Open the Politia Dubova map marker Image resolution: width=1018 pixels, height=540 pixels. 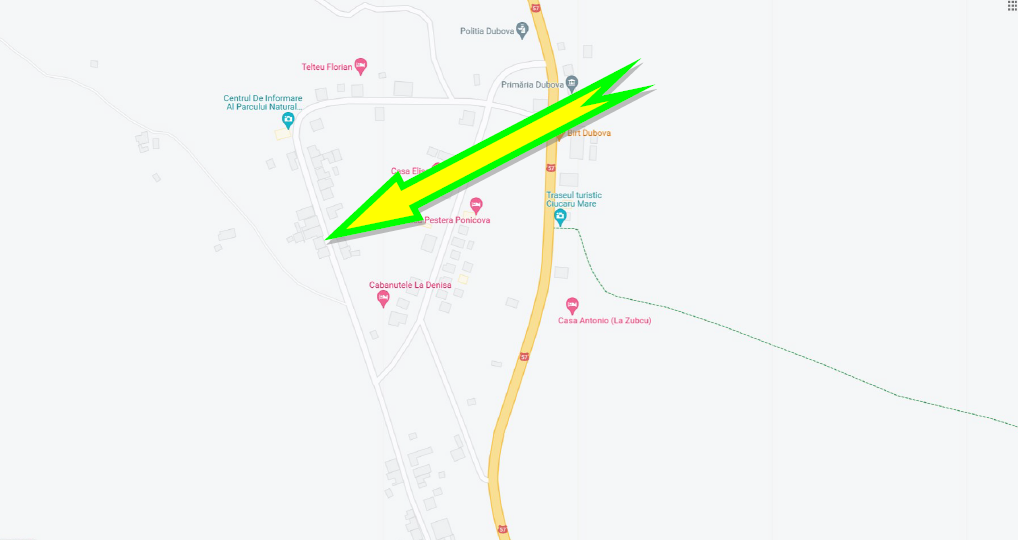pyautogui.click(x=523, y=31)
